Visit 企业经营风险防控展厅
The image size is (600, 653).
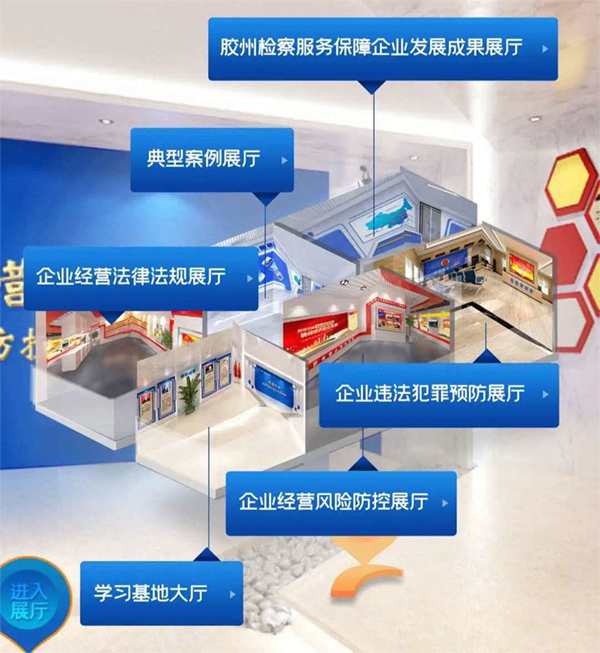point(340,501)
